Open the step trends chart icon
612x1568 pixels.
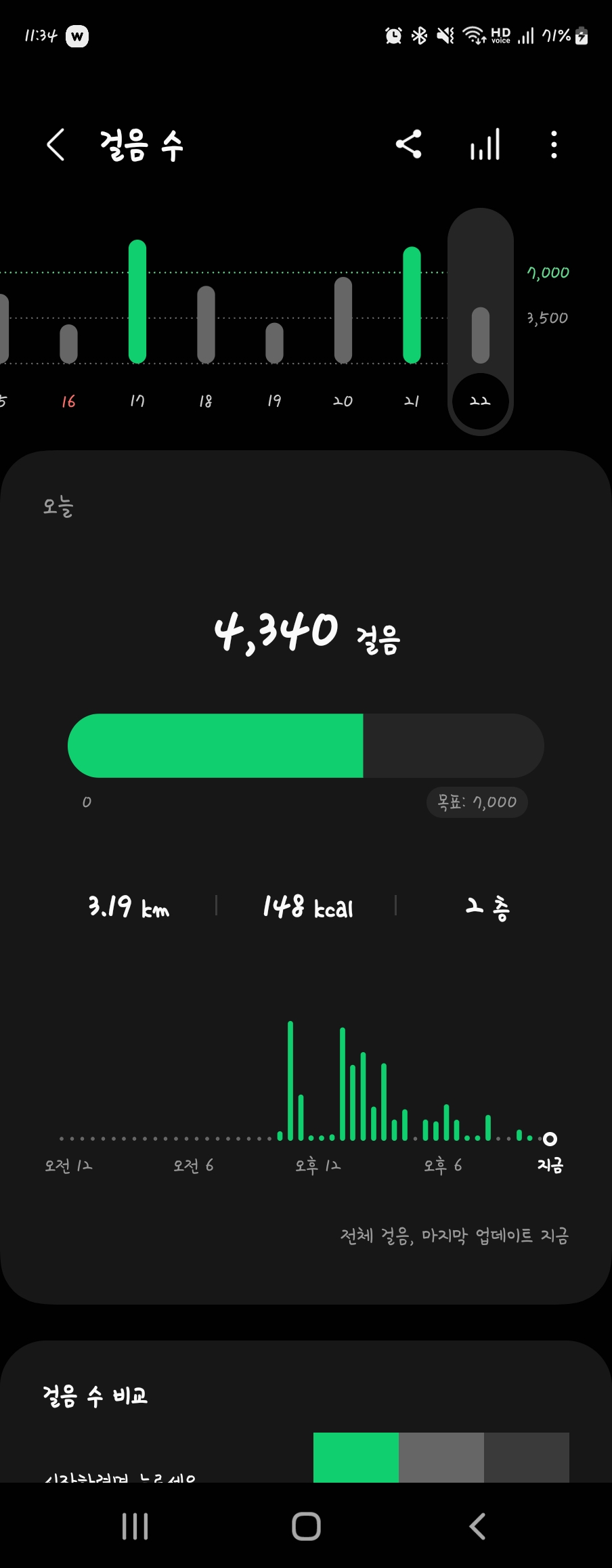(485, 145)
